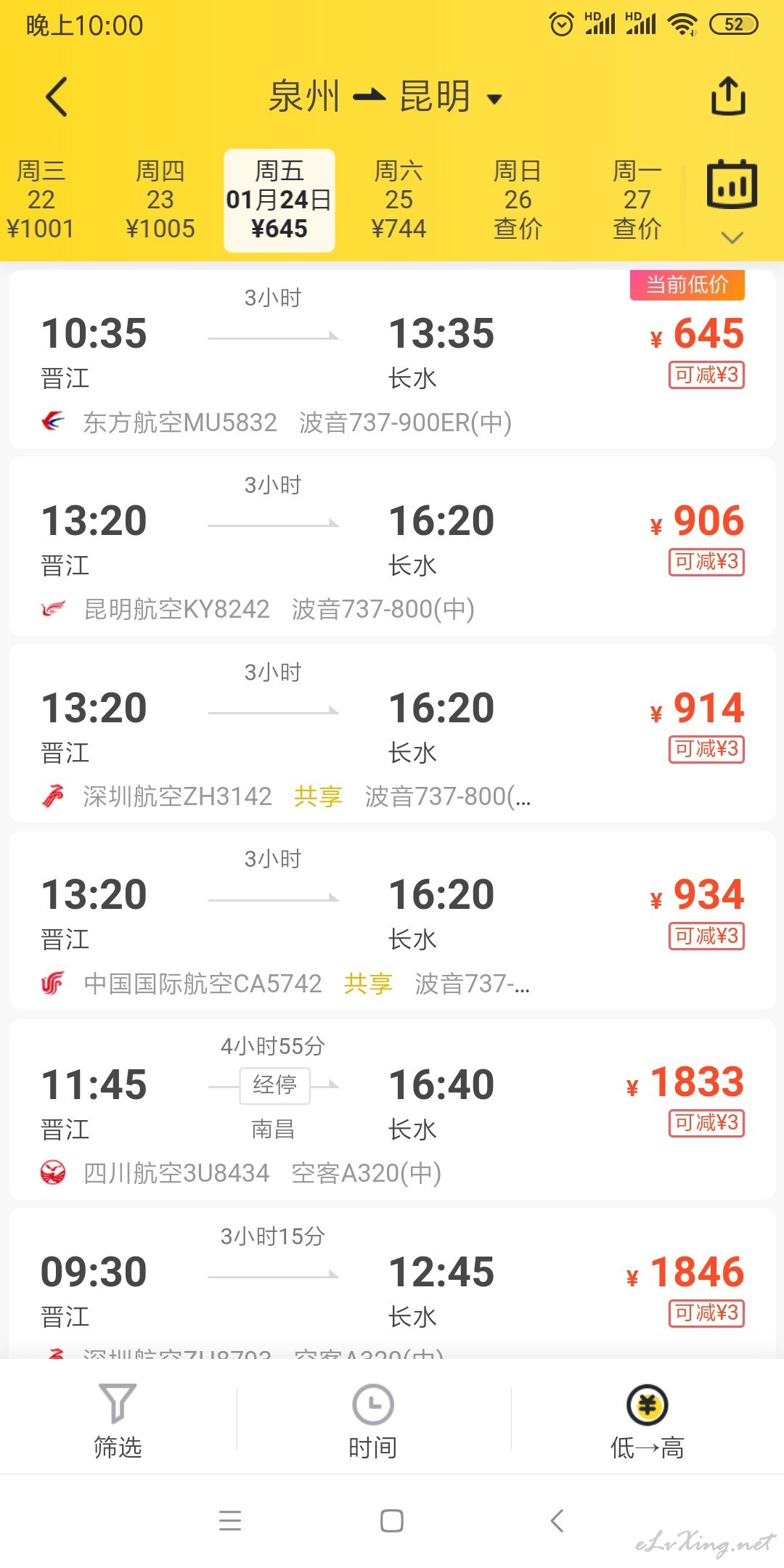The height and width of the screenshot is (1568, 784).
Task: Go to the system home screen
Action: pos(392,1520)
